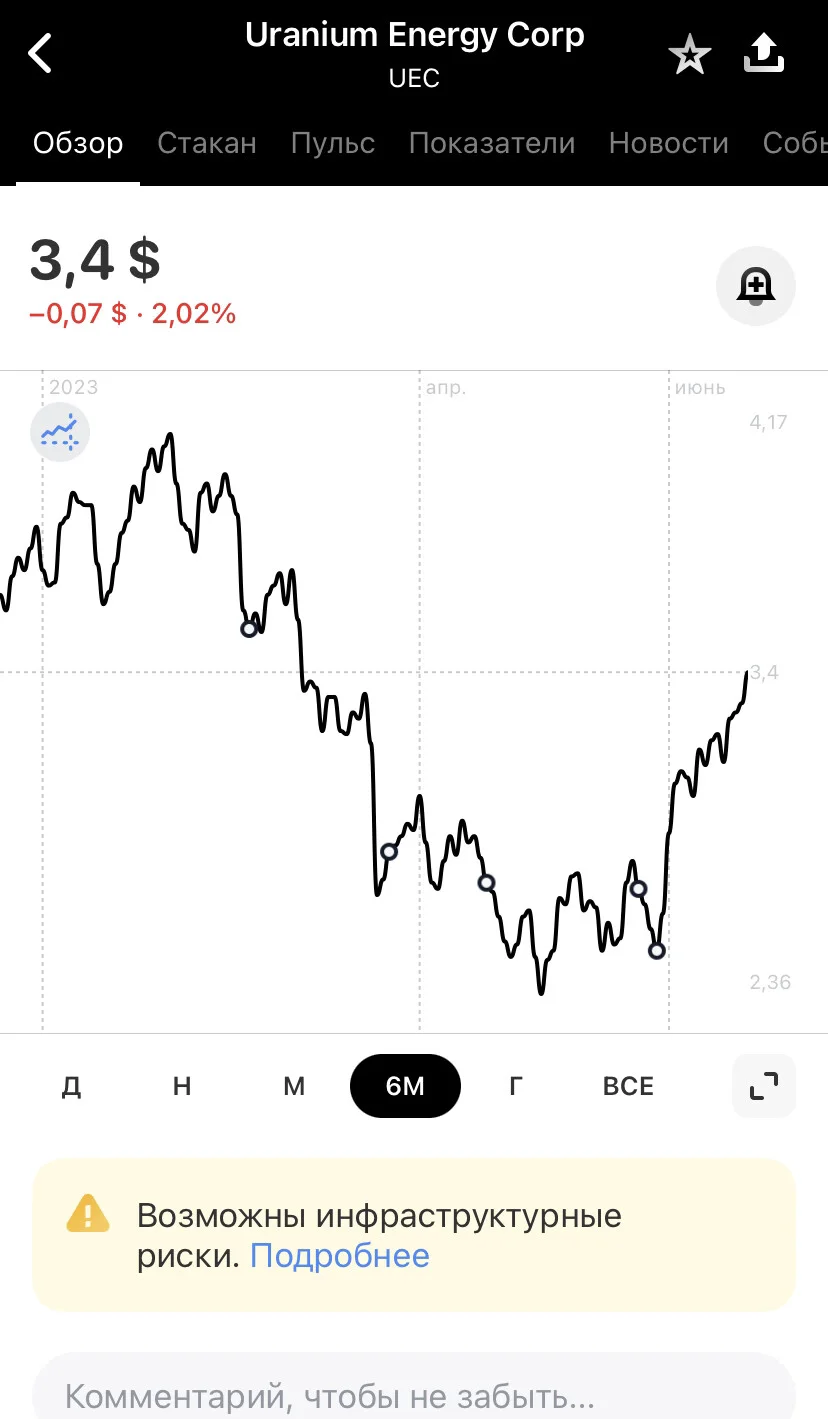Switch to the Стакан tab

point(207,143)
